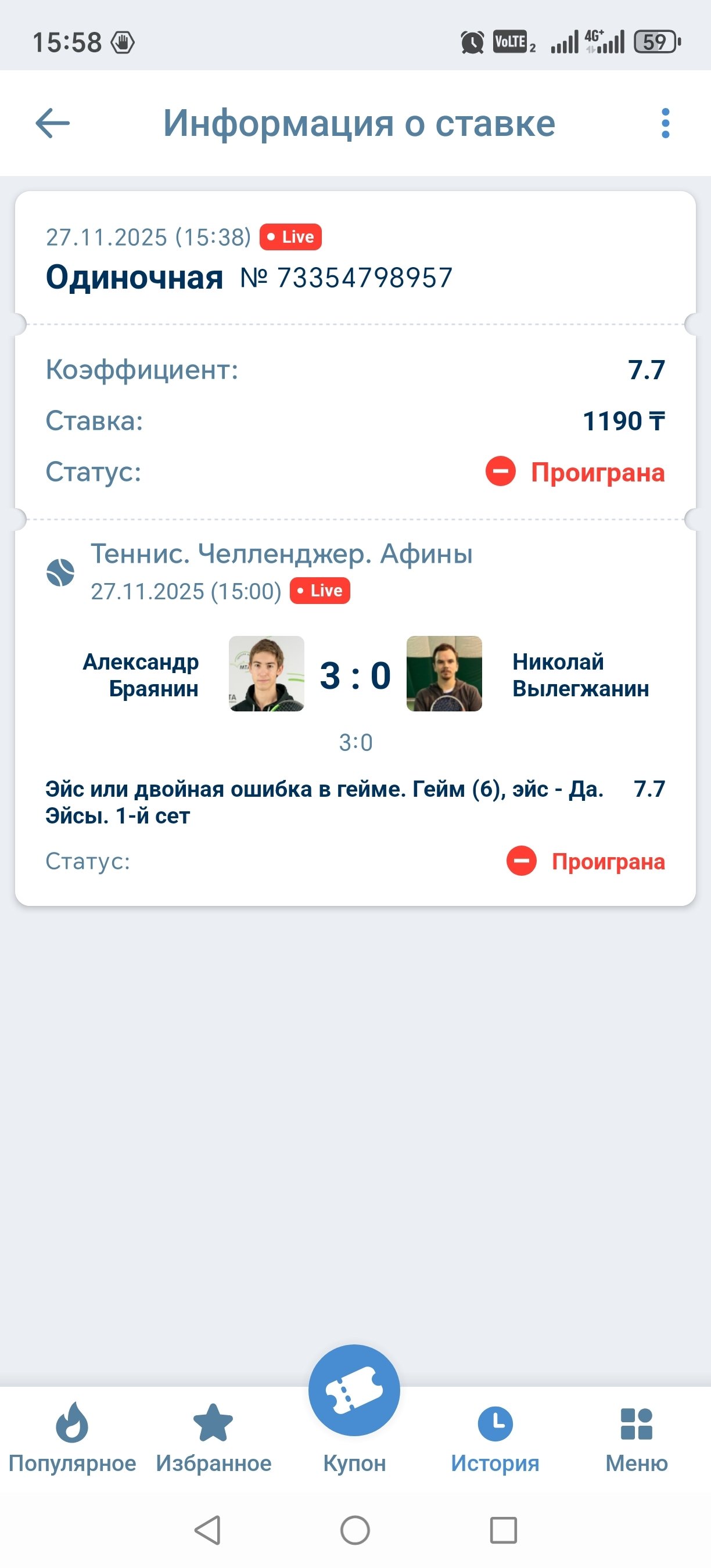This screenshot has height=1568, width=711.
Task: Open the Брянин vs Вылегжанин match card
Action: [355, 674]
